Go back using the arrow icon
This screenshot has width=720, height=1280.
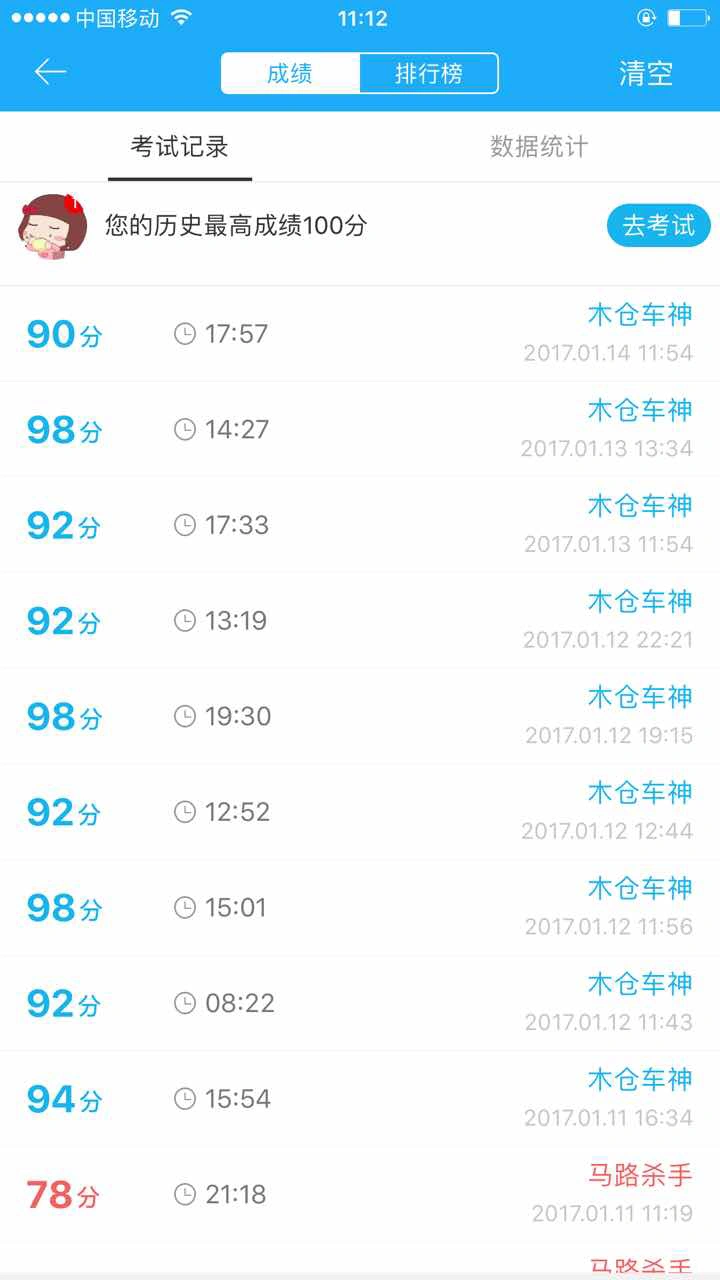[x=50, y=72]
